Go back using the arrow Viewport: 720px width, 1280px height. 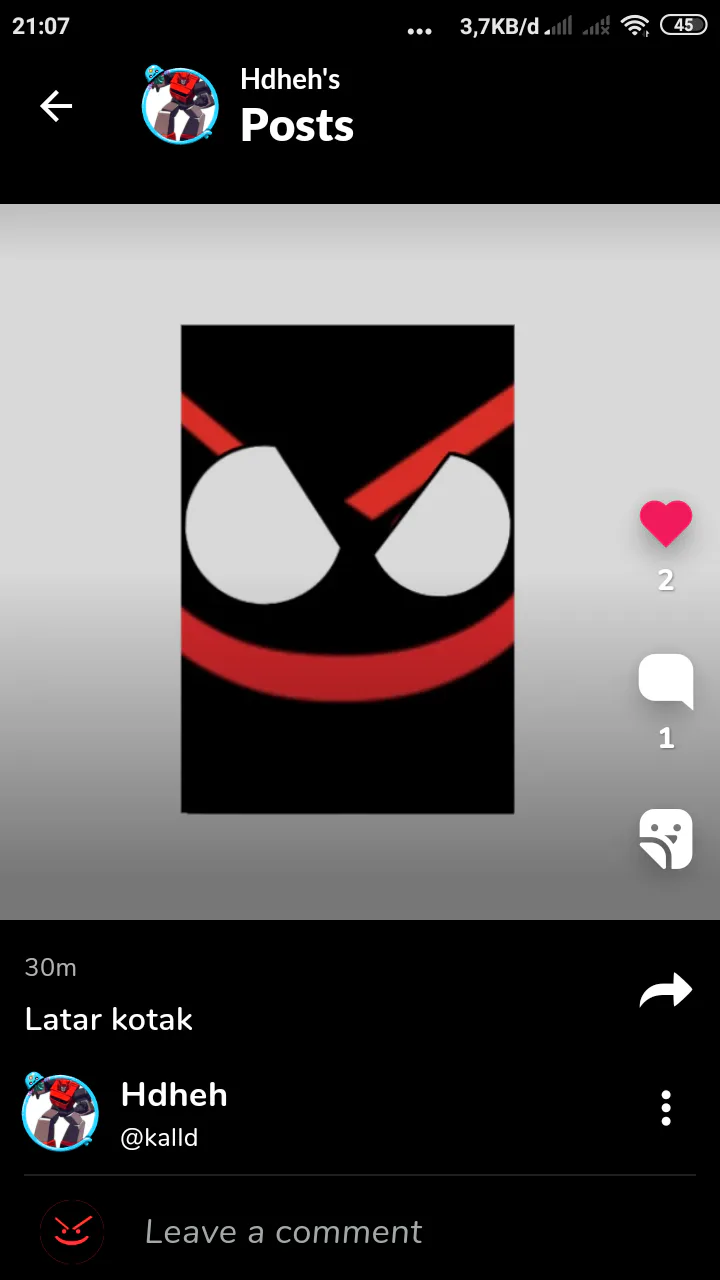56,106
